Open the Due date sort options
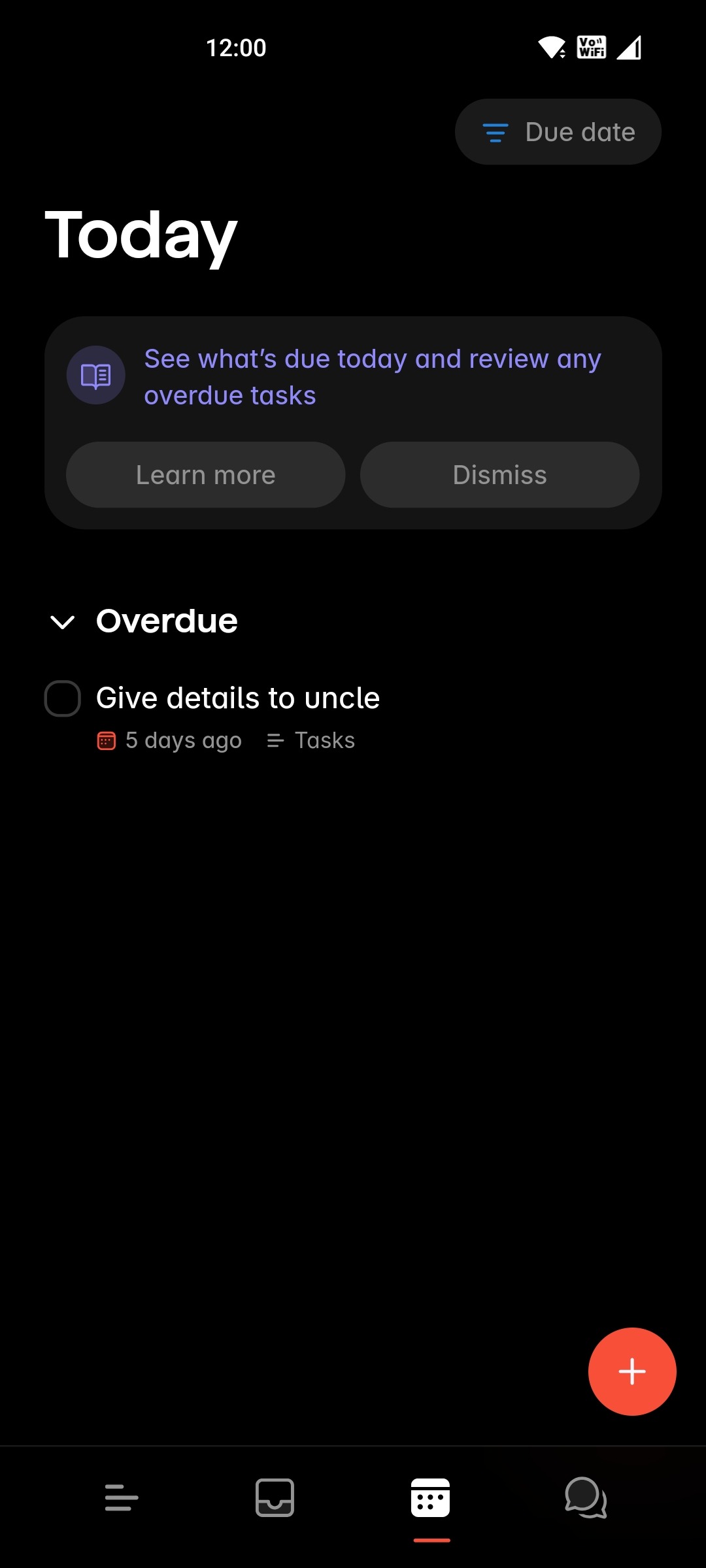The width and height of the screenshot is (706, 1568). (x=558, y=132)
